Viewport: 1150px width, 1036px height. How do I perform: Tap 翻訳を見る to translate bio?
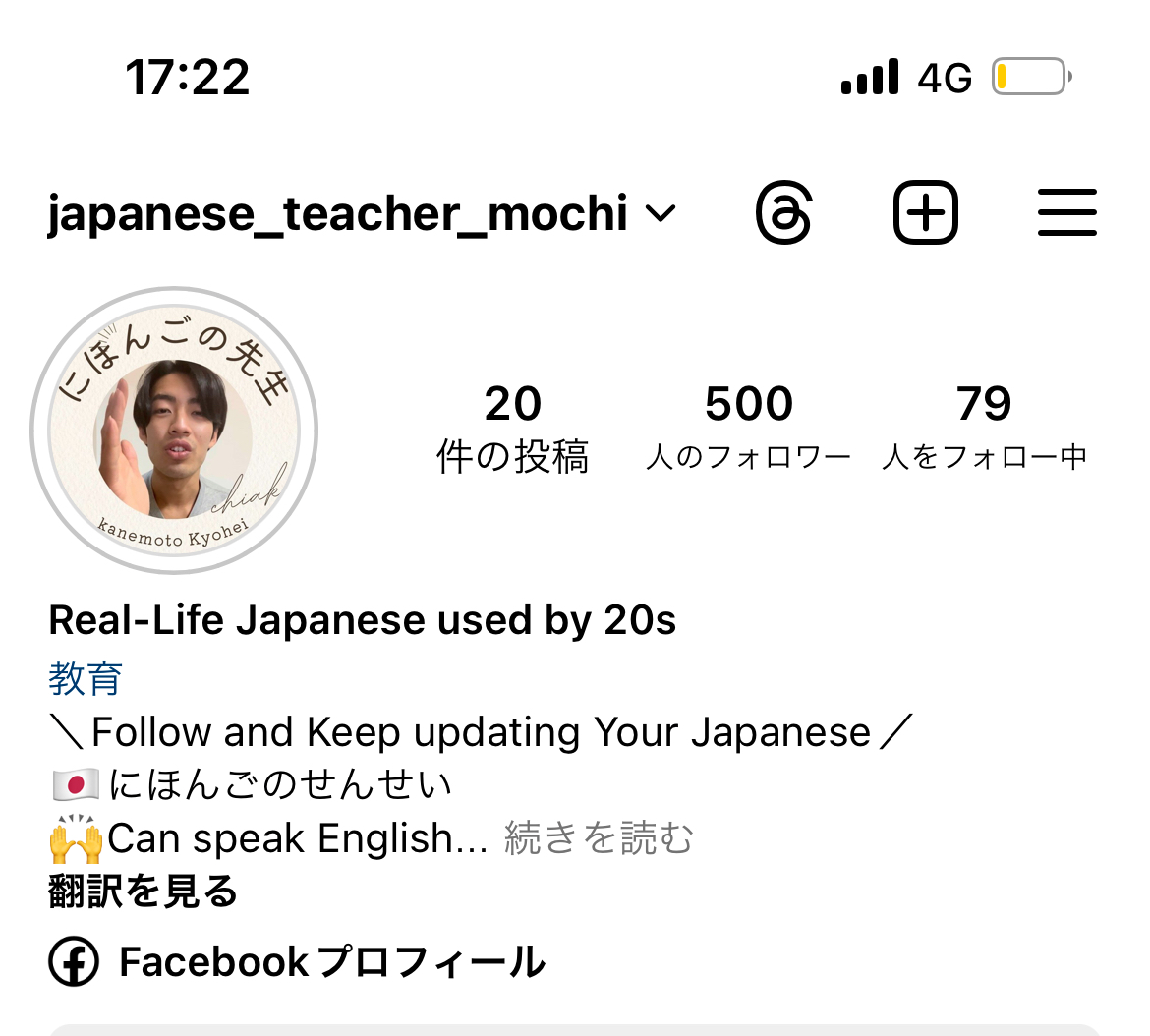tap(144, 892)
